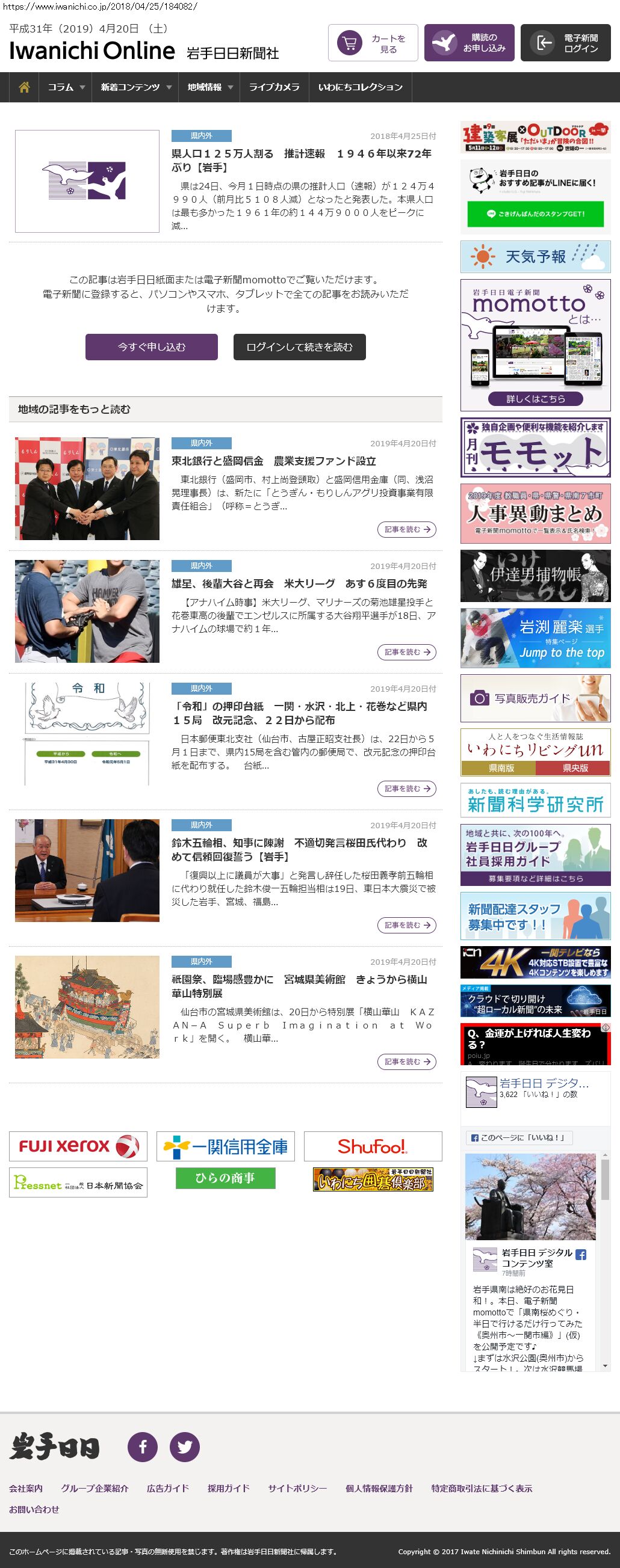Expand the コラム menu
The width and height of the screenshot is (620, 1568).
pyautogui.click(x=66, y=87)
